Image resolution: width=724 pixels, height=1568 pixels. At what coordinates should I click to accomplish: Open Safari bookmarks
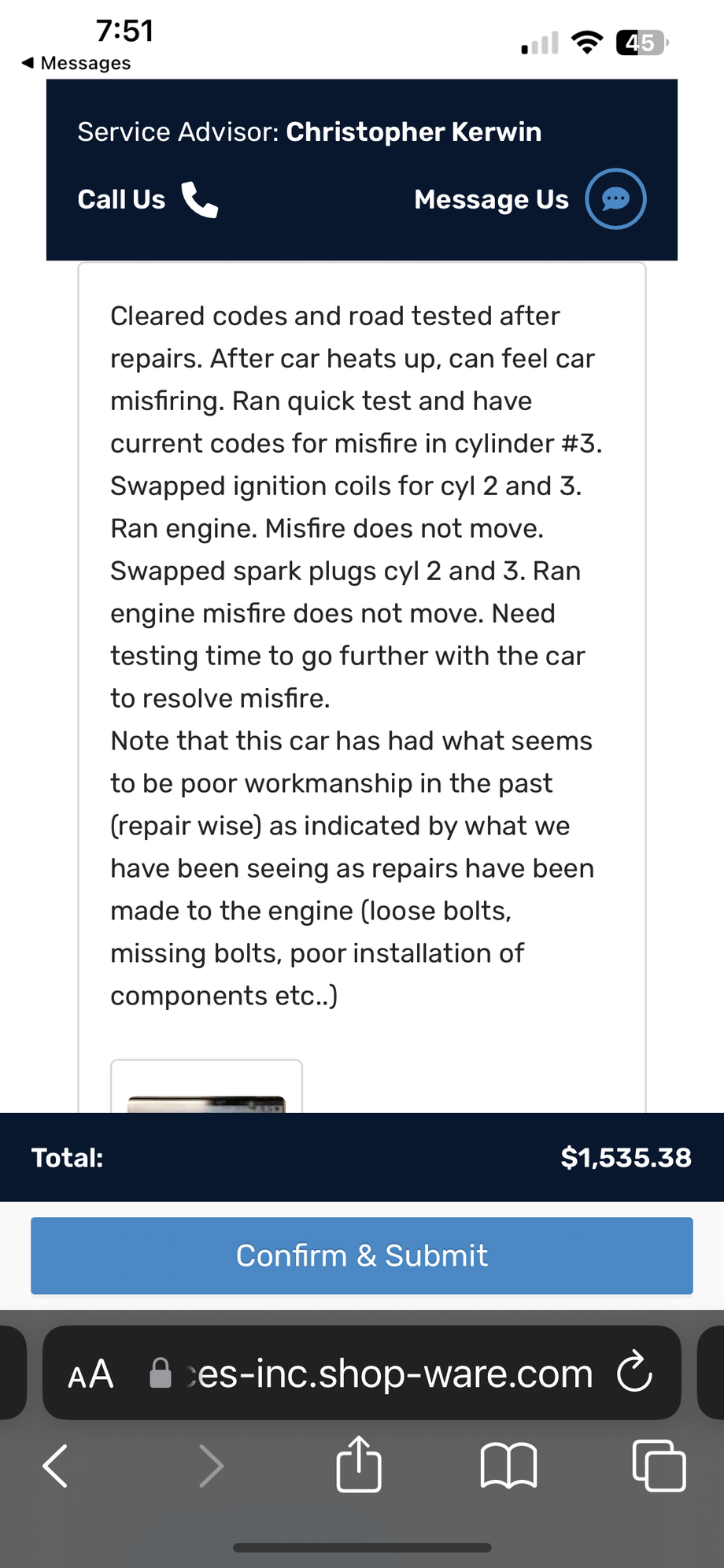(508, 1466)
